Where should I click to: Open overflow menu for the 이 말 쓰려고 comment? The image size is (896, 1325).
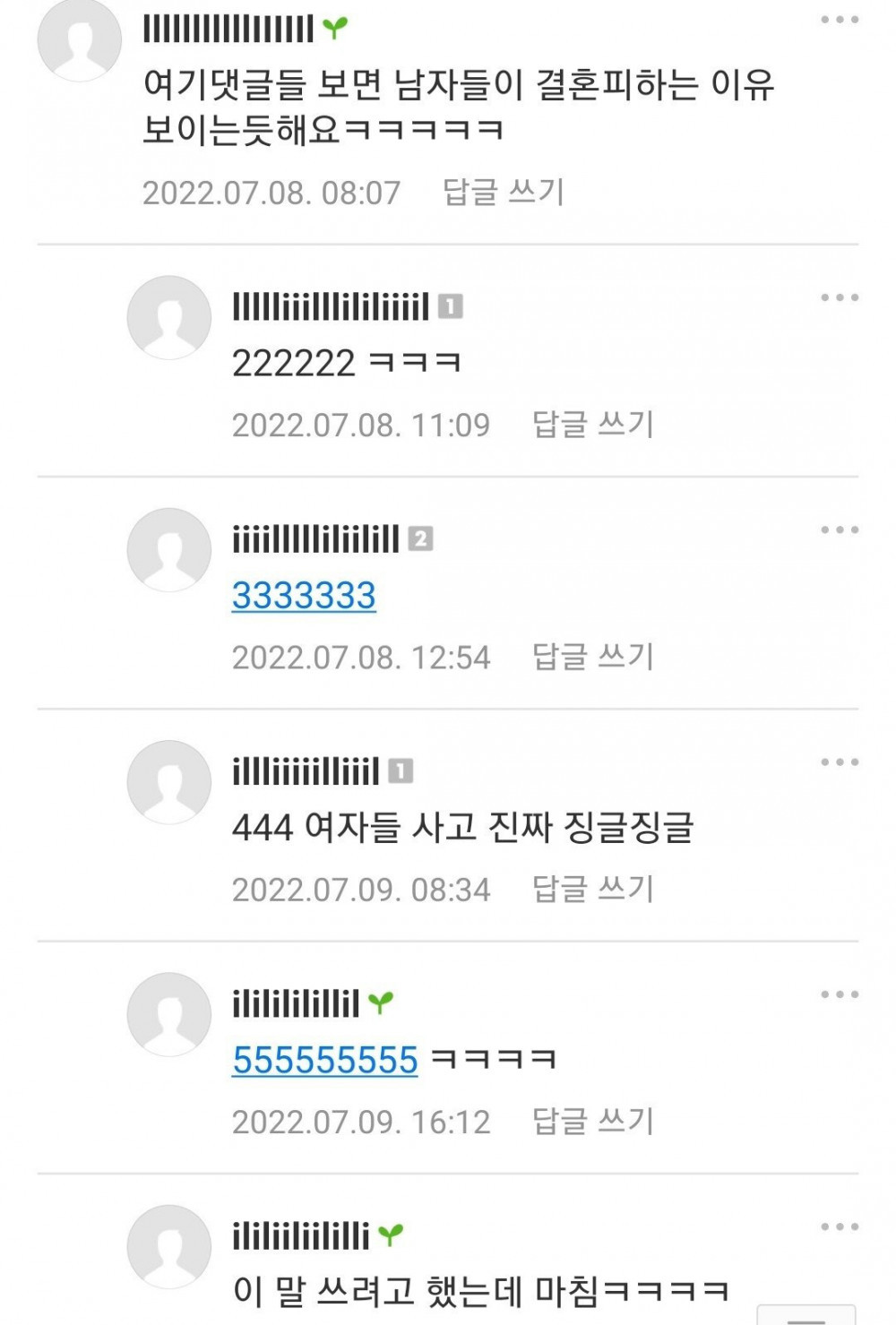840,1227
